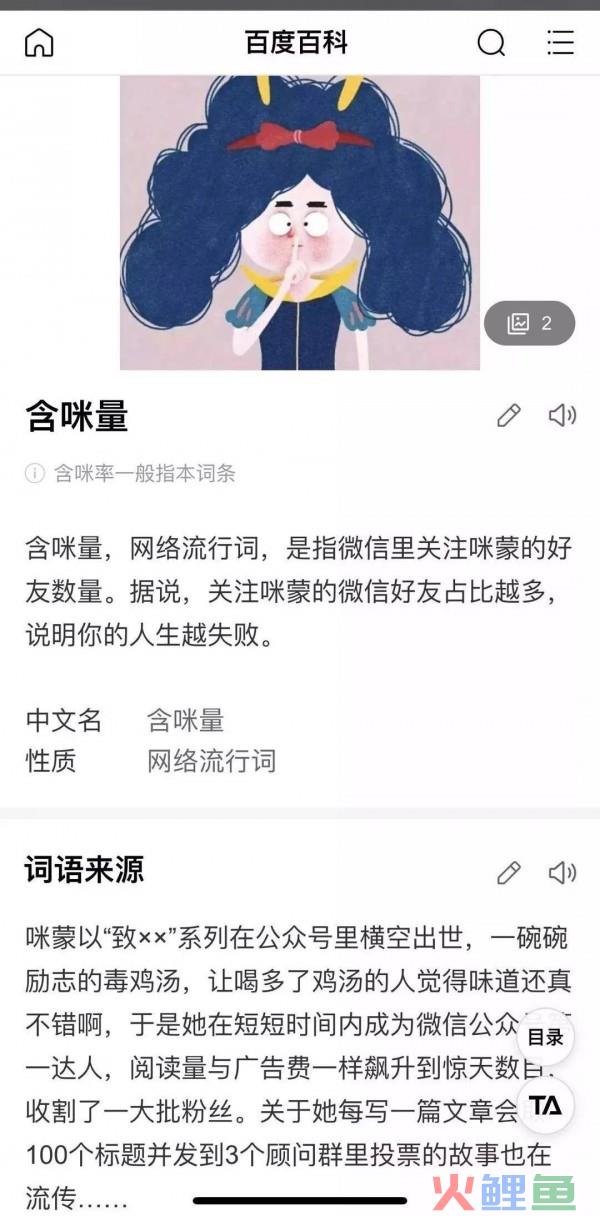
Task: View the 2-image gallery badge
Action: point(530,323)
